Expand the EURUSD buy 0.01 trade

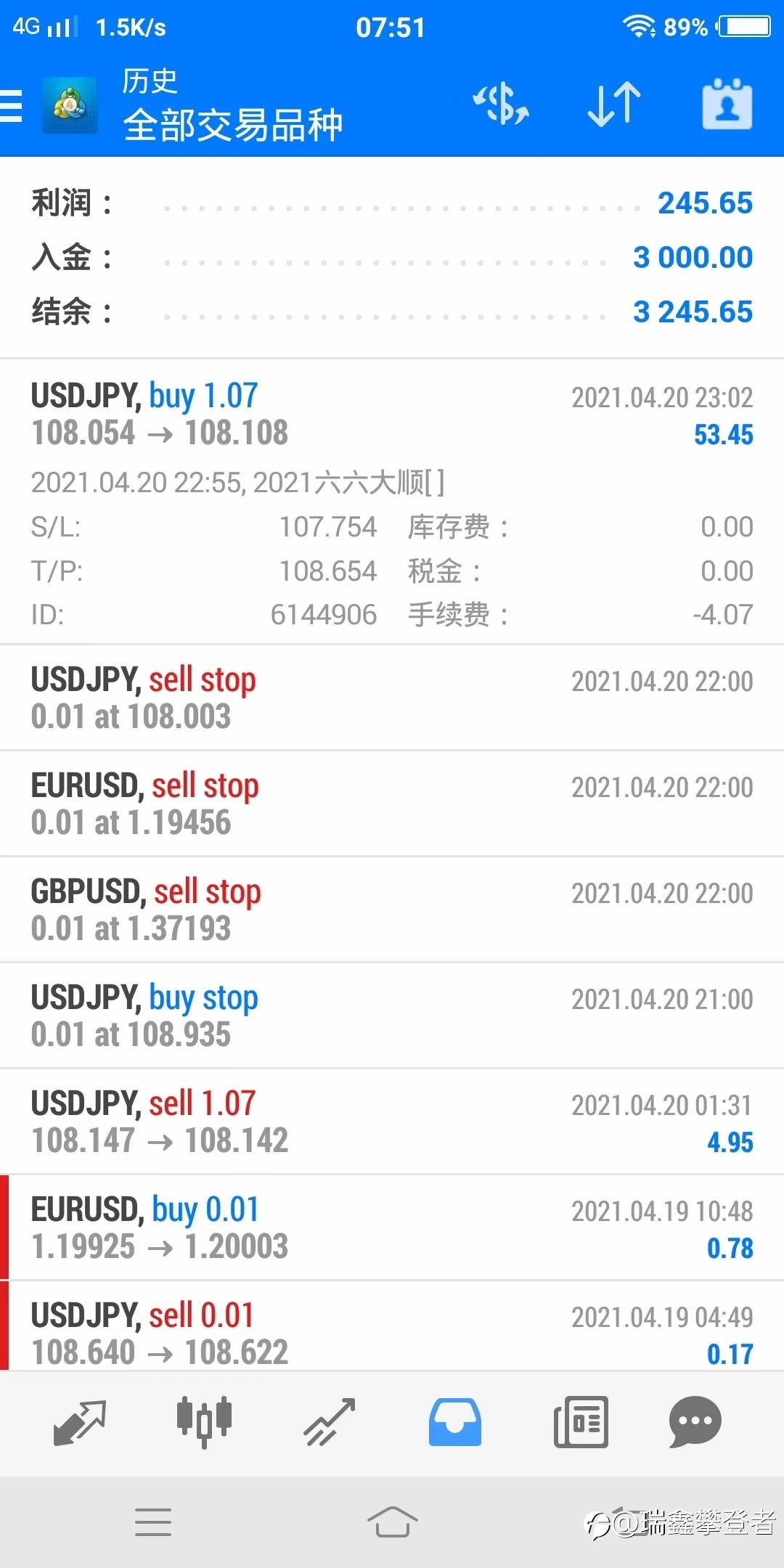tap(392, 1228)
